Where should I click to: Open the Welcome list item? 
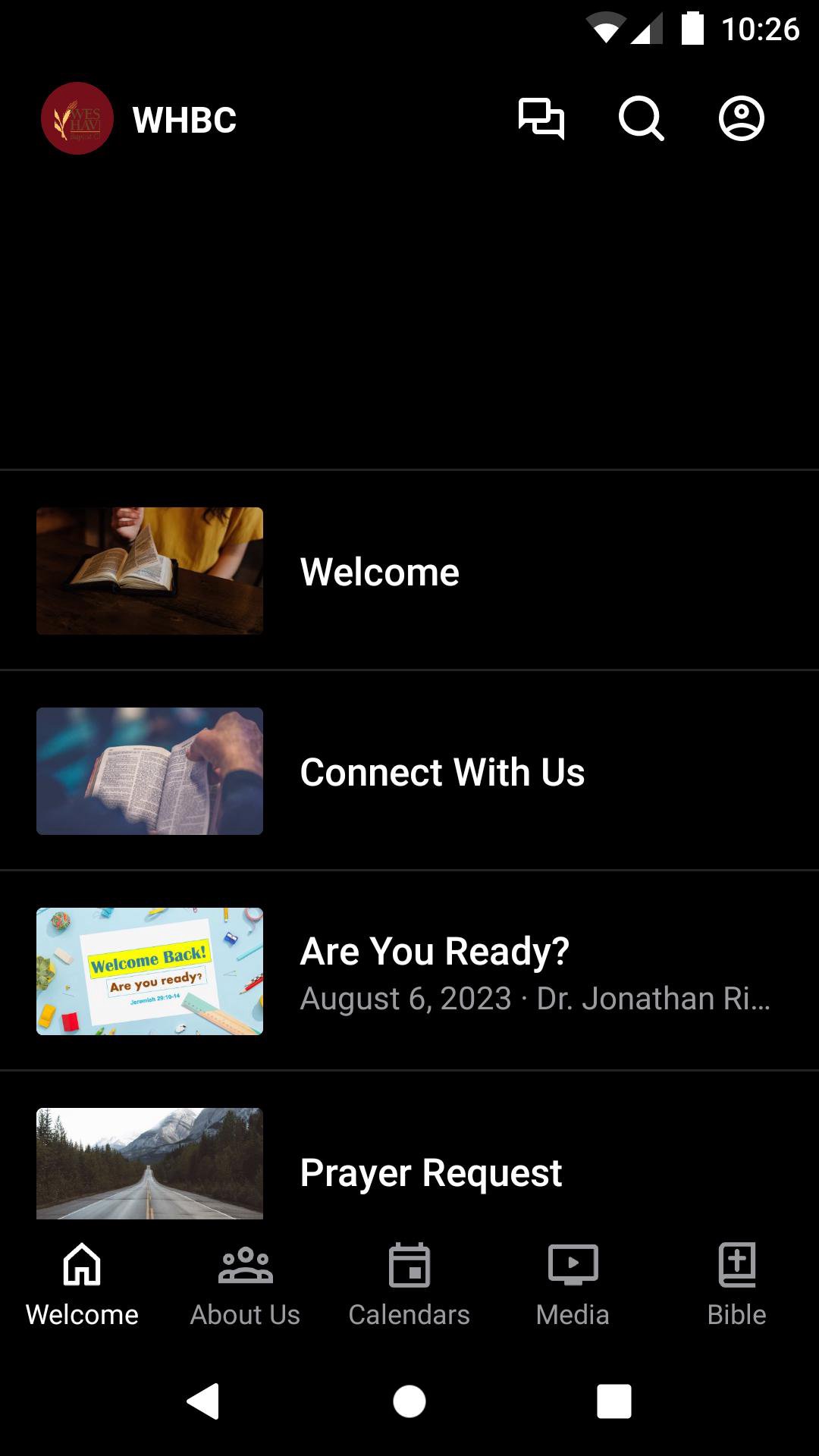pyautogui.click(x=409, y=571)
